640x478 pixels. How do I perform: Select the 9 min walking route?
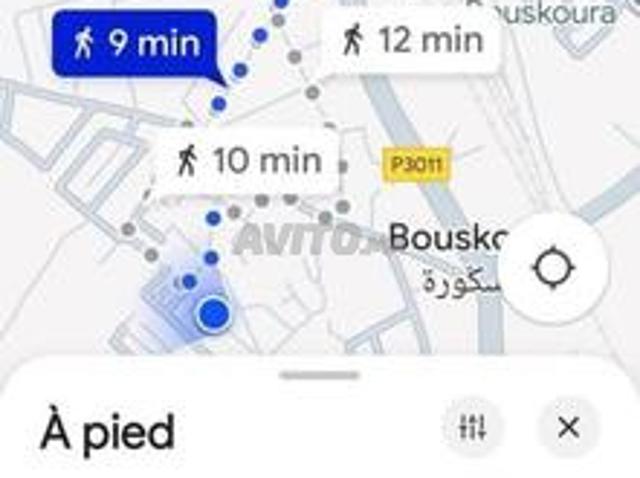(136, 43)
